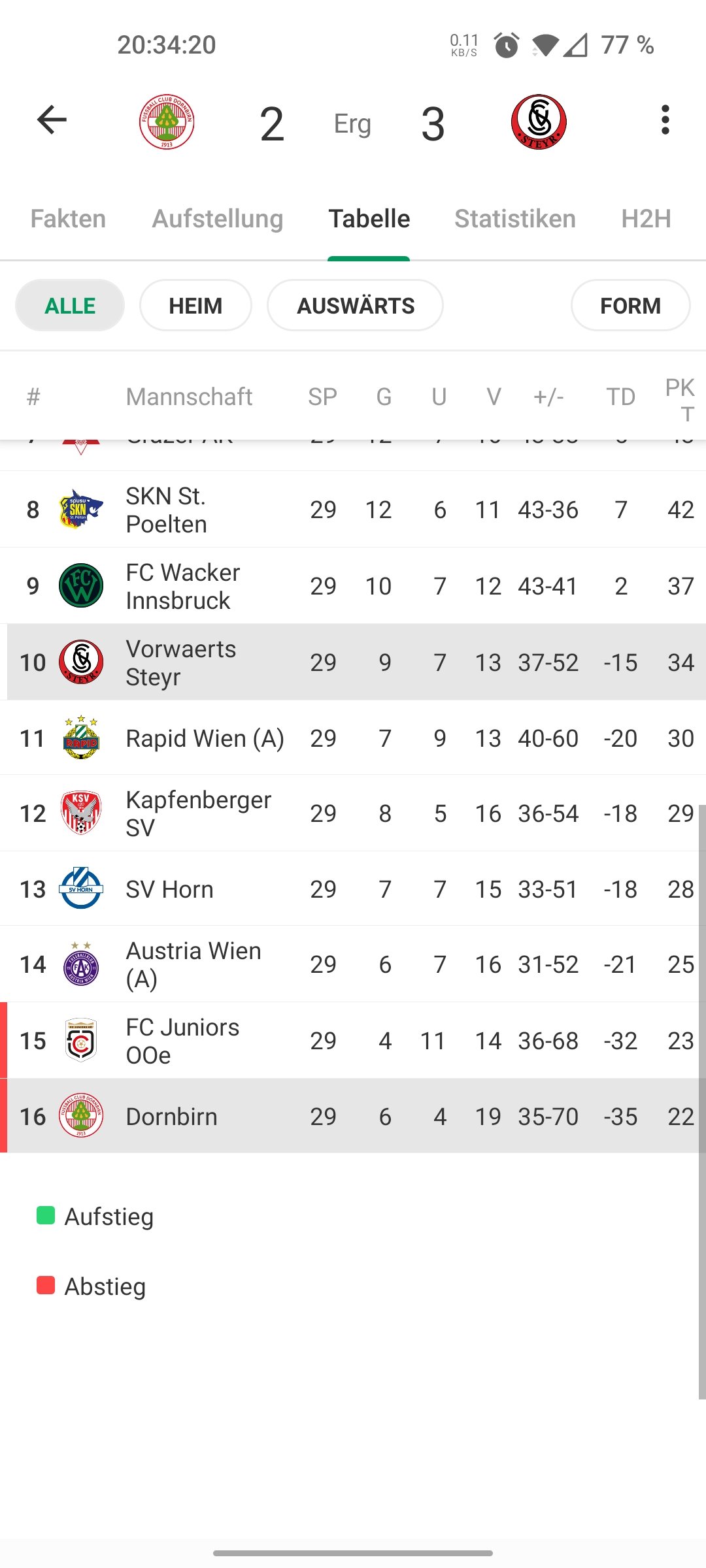Open Austria Wien (A) team row

pyautogui.click(x=353, y=964)
